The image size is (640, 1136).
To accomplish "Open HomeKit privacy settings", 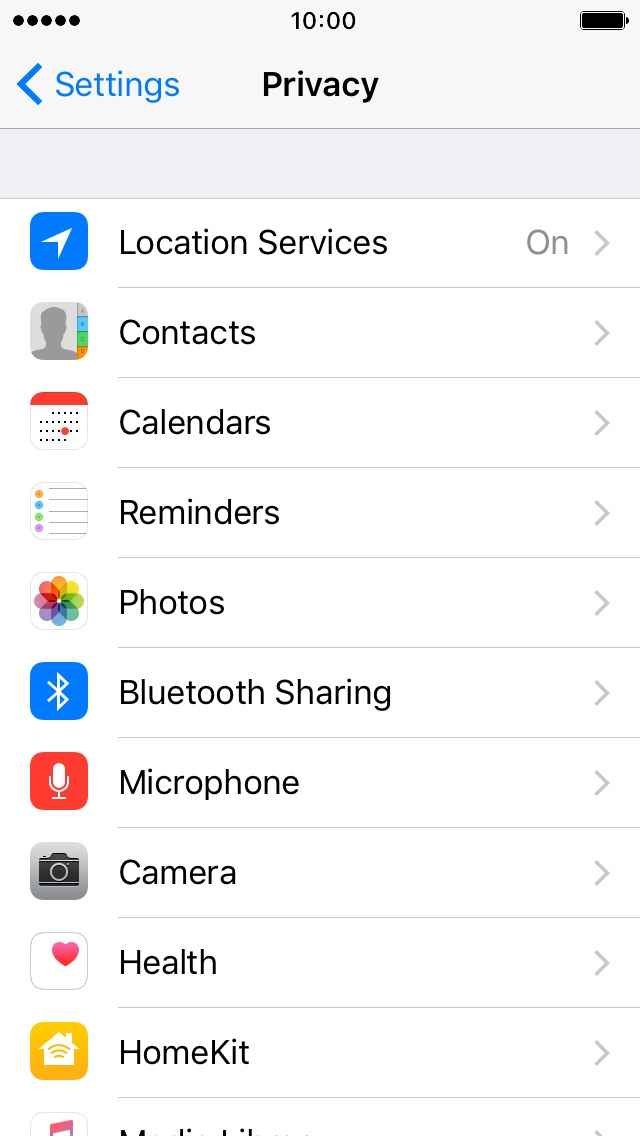I will [x=320, y=1052].
